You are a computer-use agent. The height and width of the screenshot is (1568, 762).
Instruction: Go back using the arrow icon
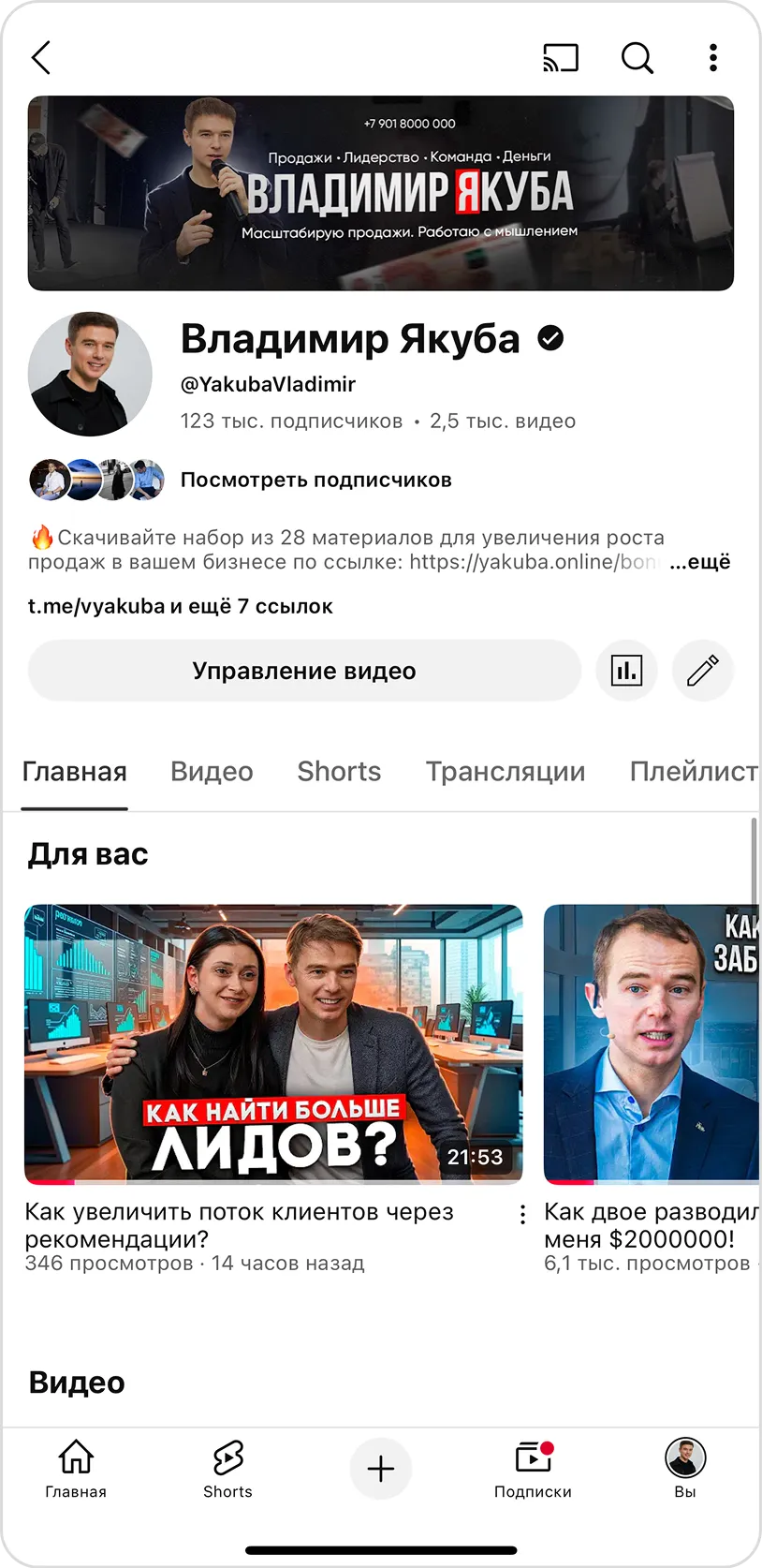(x=41, y=58)
